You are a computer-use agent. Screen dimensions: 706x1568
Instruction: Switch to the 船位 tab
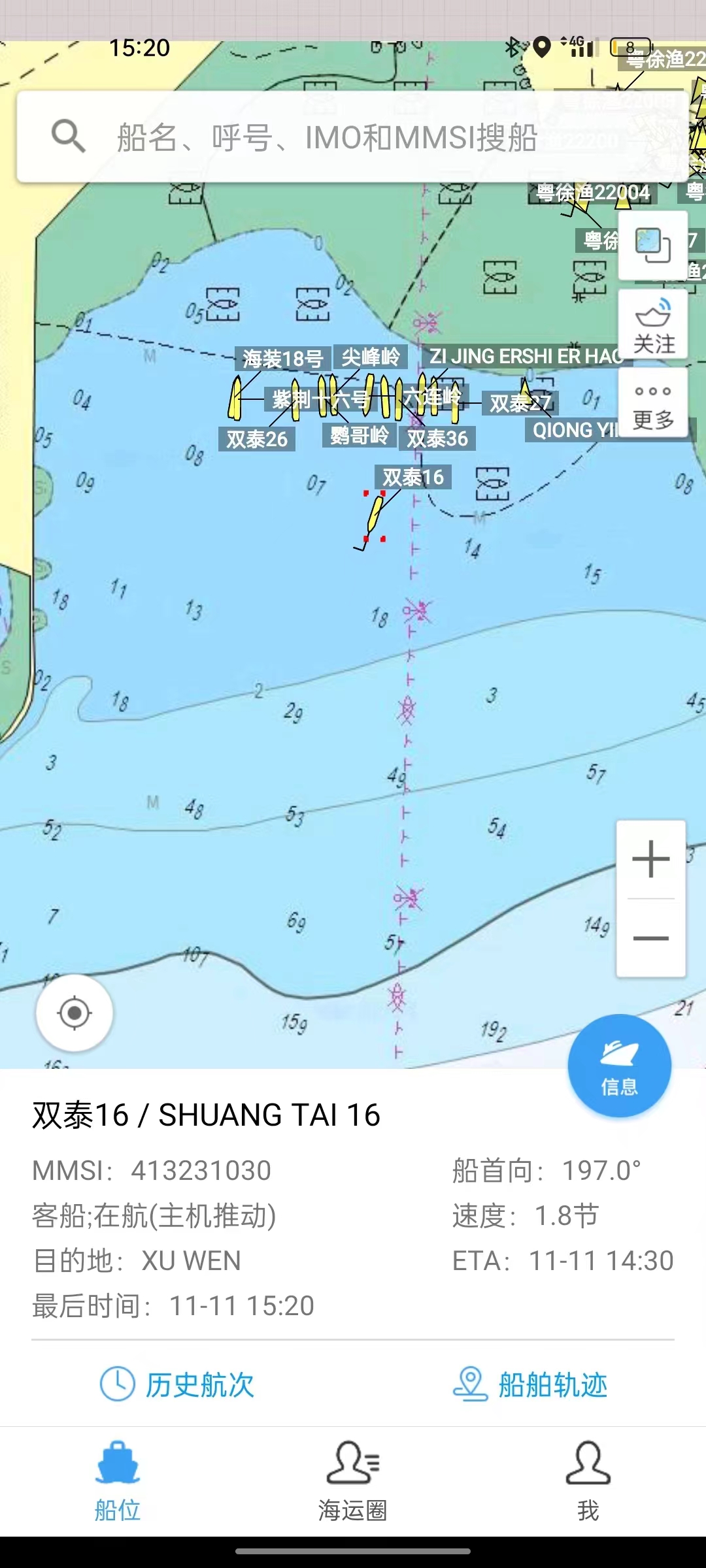tap(118, 1480)
